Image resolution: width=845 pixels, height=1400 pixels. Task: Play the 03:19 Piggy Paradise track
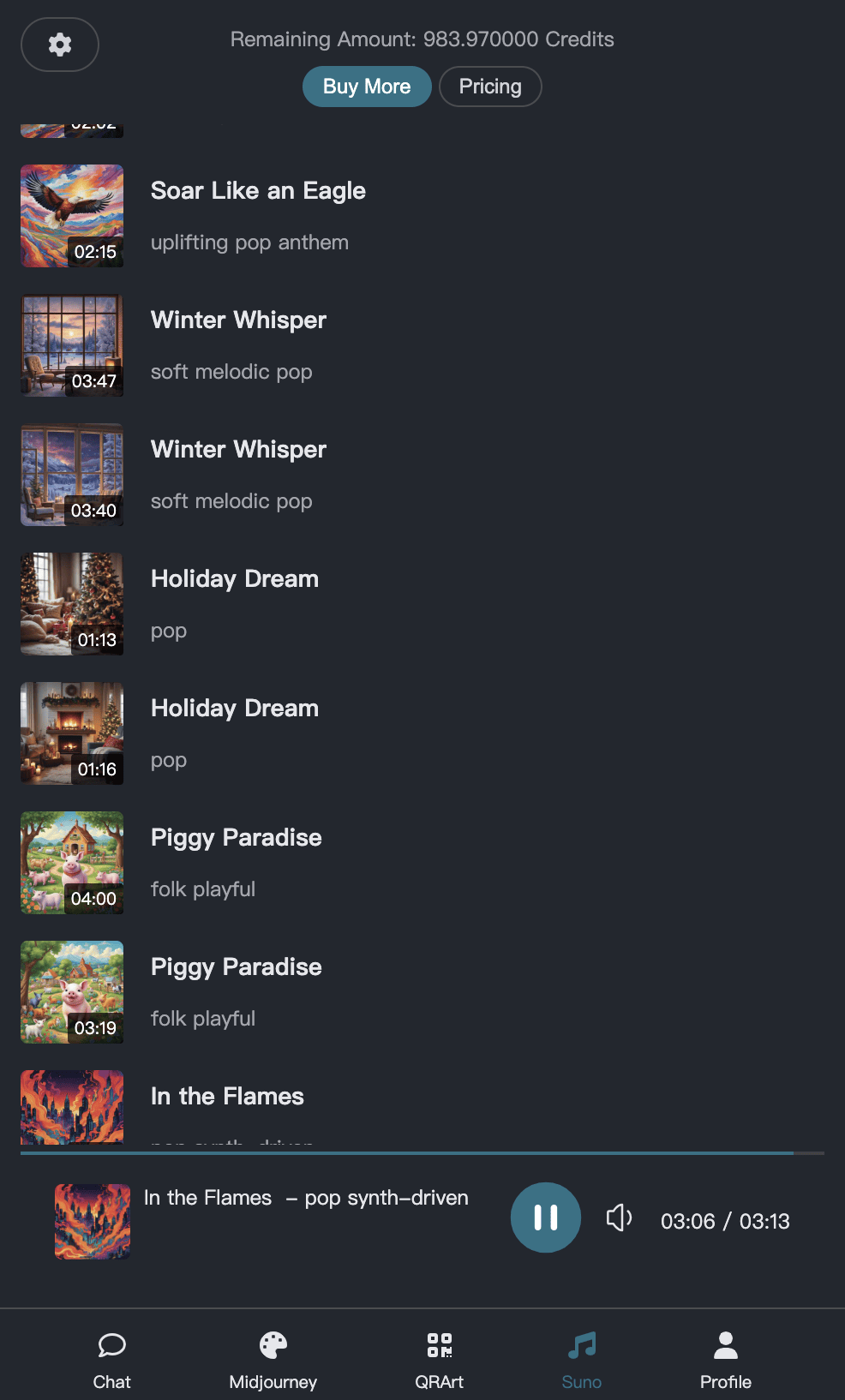tap(72, 992)
